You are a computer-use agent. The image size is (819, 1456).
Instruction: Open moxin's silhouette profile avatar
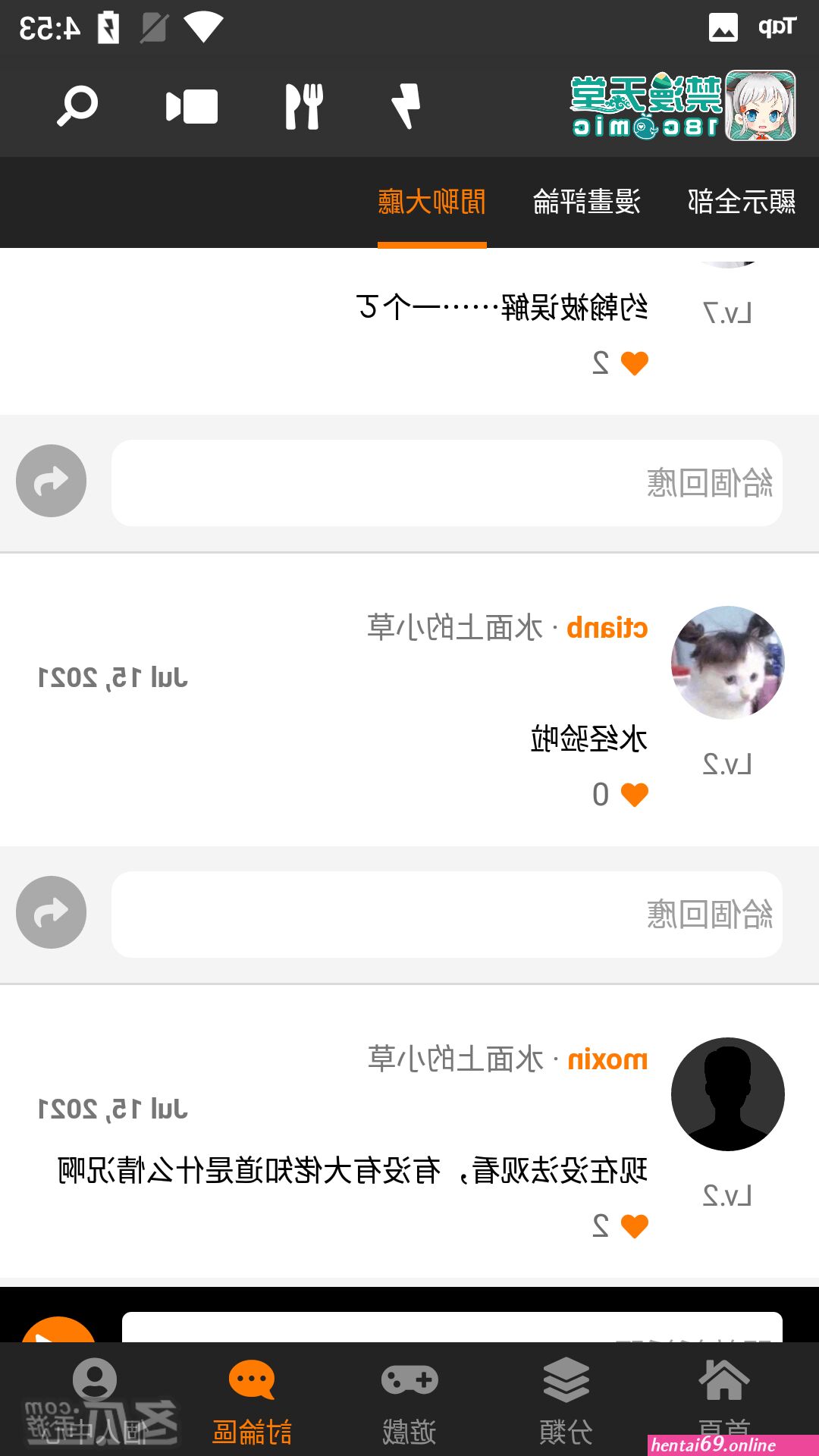[x=728, y=1094]
